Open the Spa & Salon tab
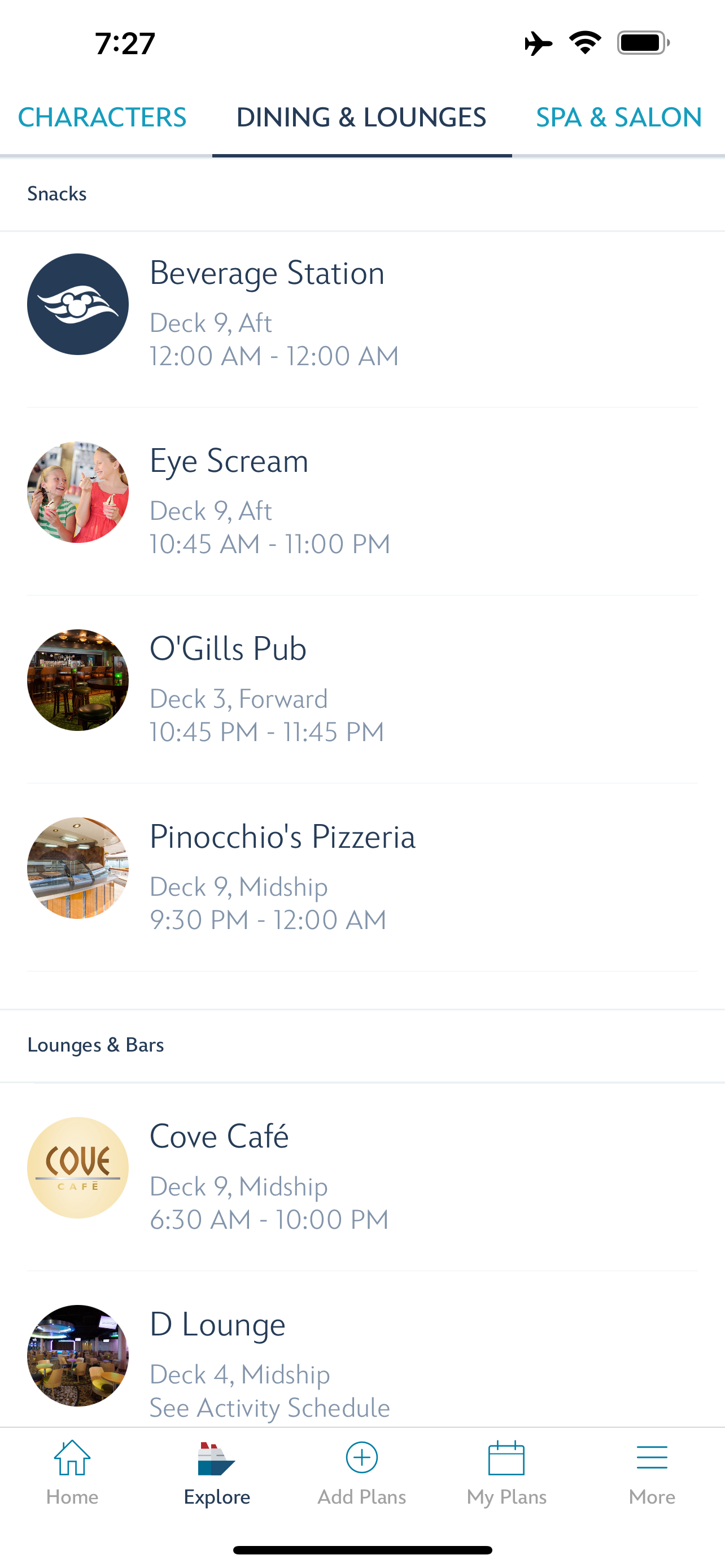The width and height of the screenshot is (725, 1568). pyautogui.click(x=618, y=117)
